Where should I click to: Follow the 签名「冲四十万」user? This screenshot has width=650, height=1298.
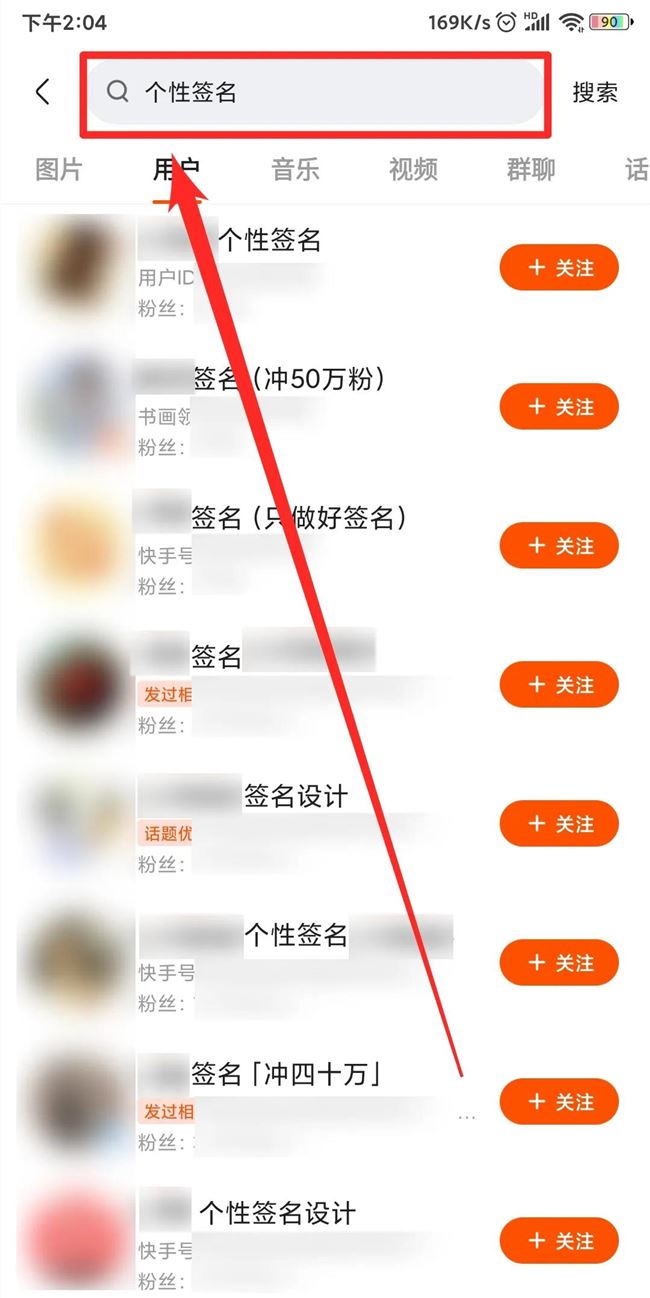(559, 1102)
